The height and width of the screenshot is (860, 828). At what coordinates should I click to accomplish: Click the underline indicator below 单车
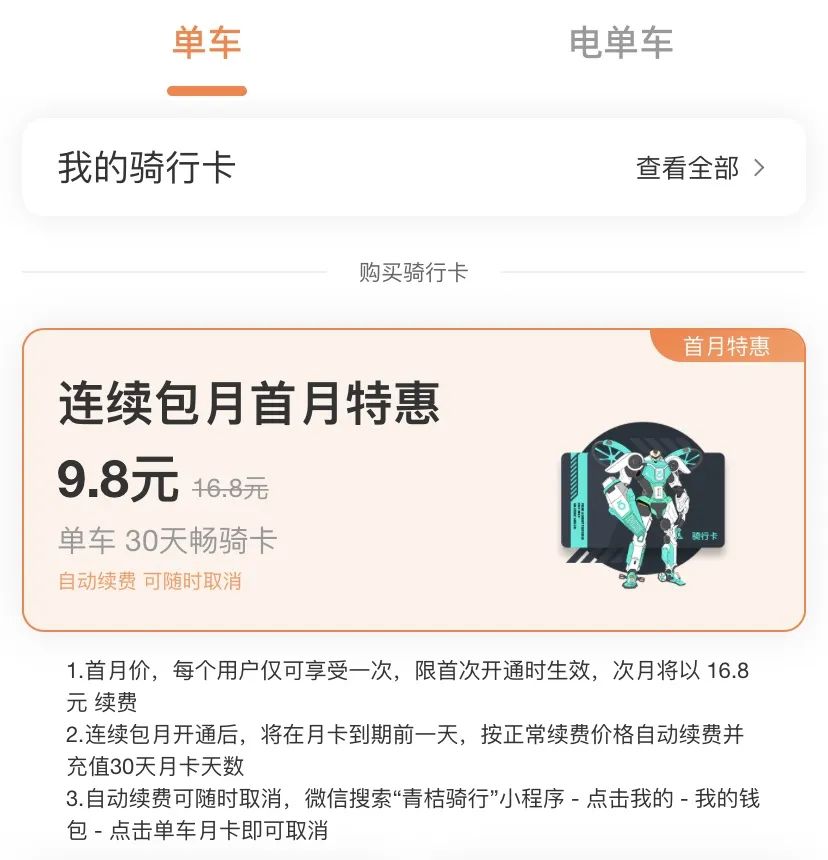pos(207,90)
